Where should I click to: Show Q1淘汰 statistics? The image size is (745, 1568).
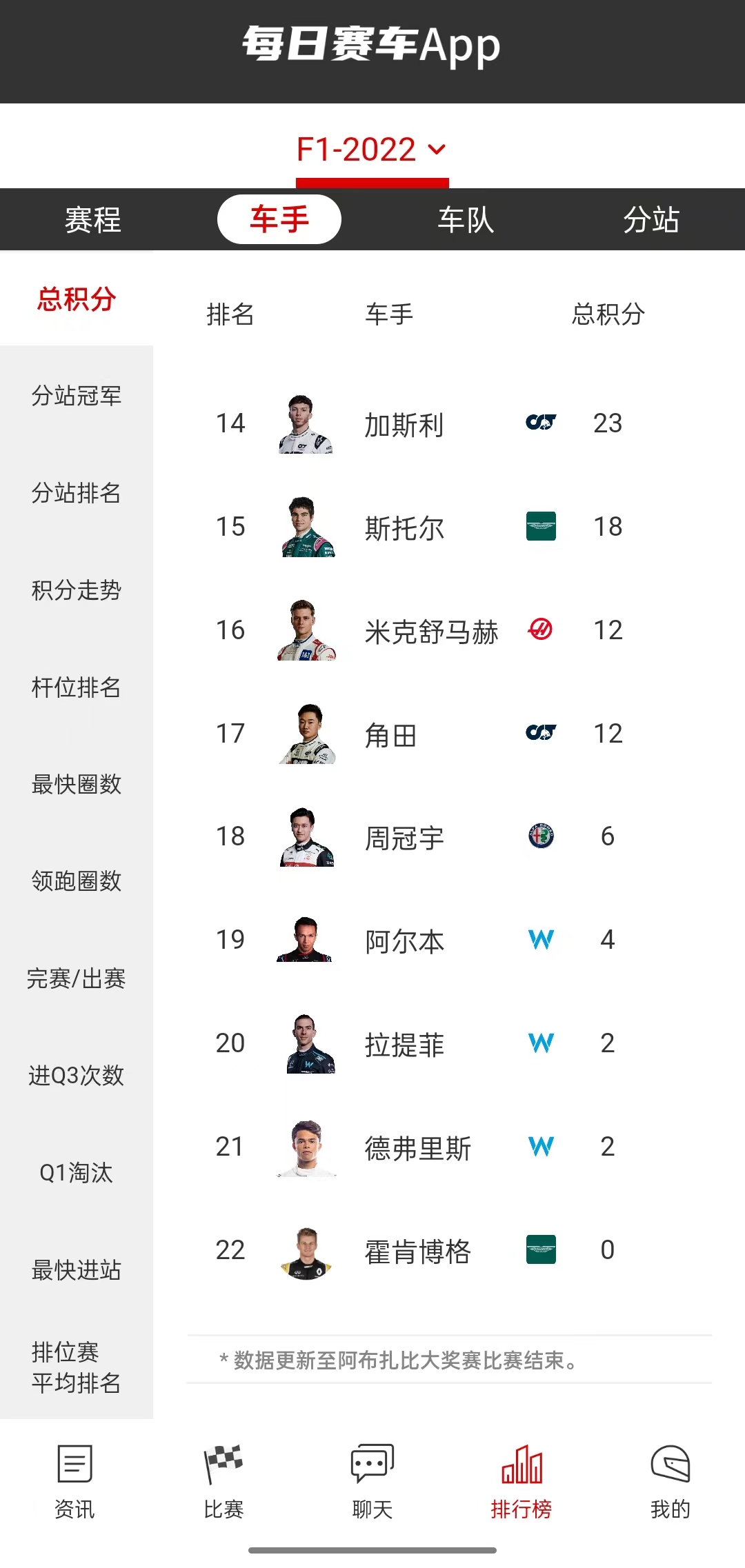[77, 1172]
